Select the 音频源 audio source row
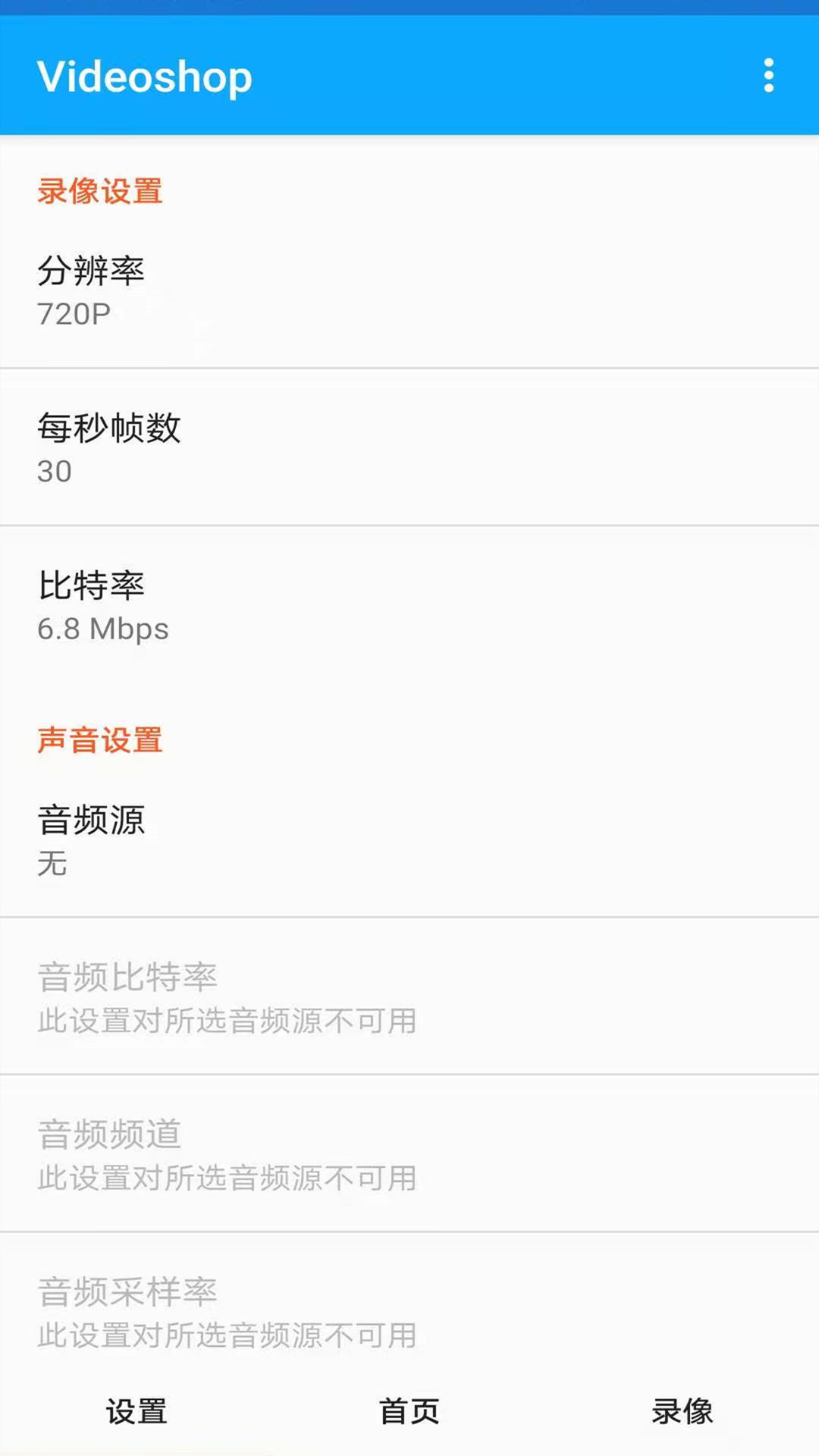The height and width of the screenshot is (1456, 819). tap(409, 840)
